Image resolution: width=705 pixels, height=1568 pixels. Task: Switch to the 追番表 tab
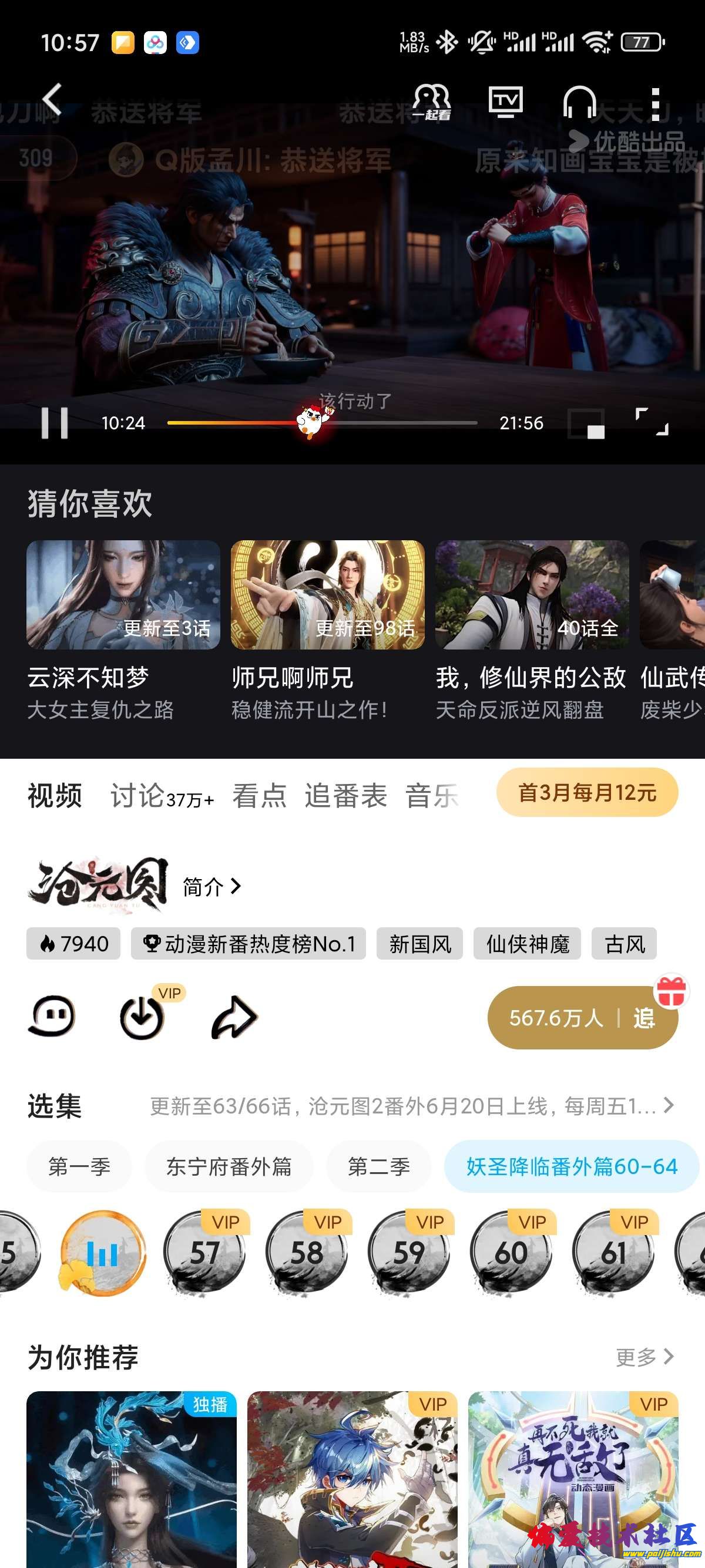point(346,796)
